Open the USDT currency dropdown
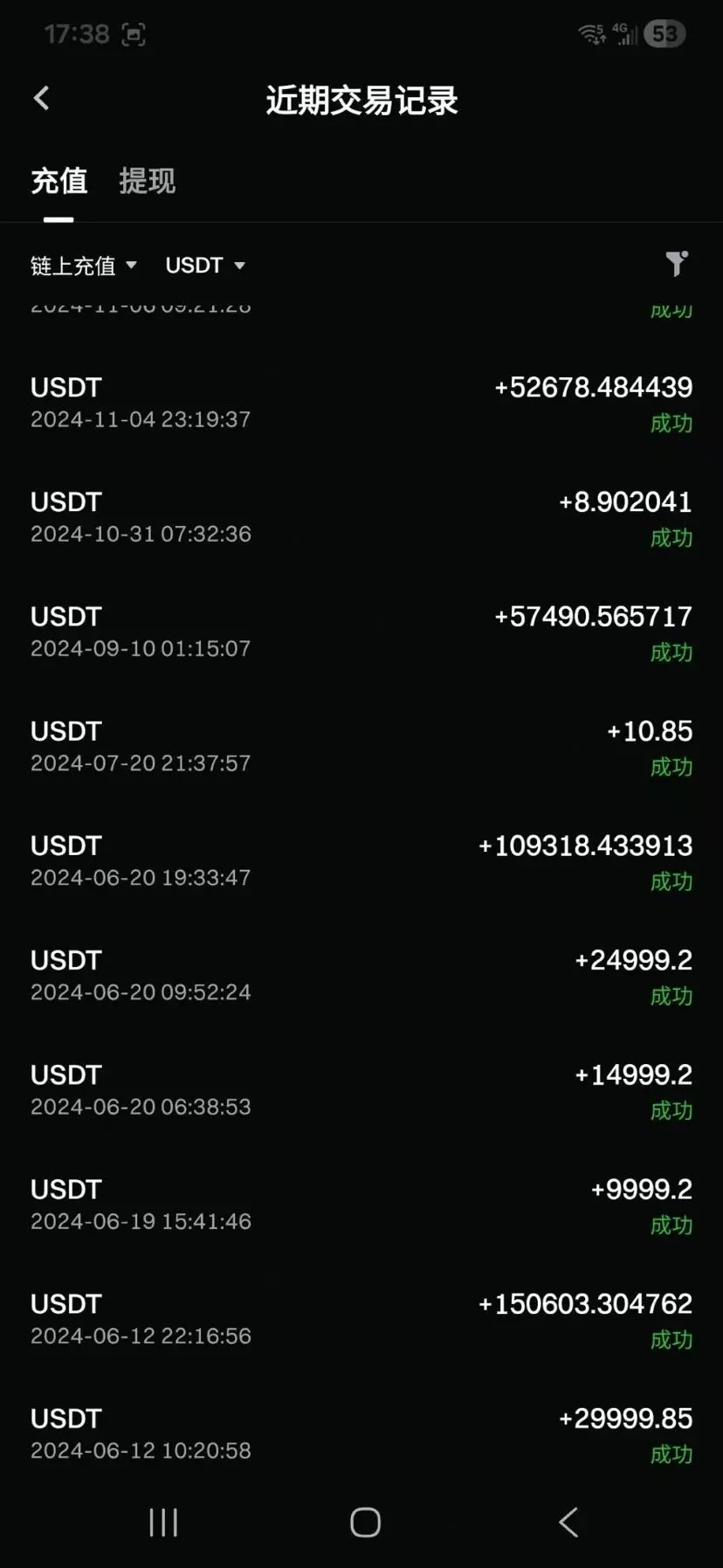The image size is (723, 1568). point(205,266)
